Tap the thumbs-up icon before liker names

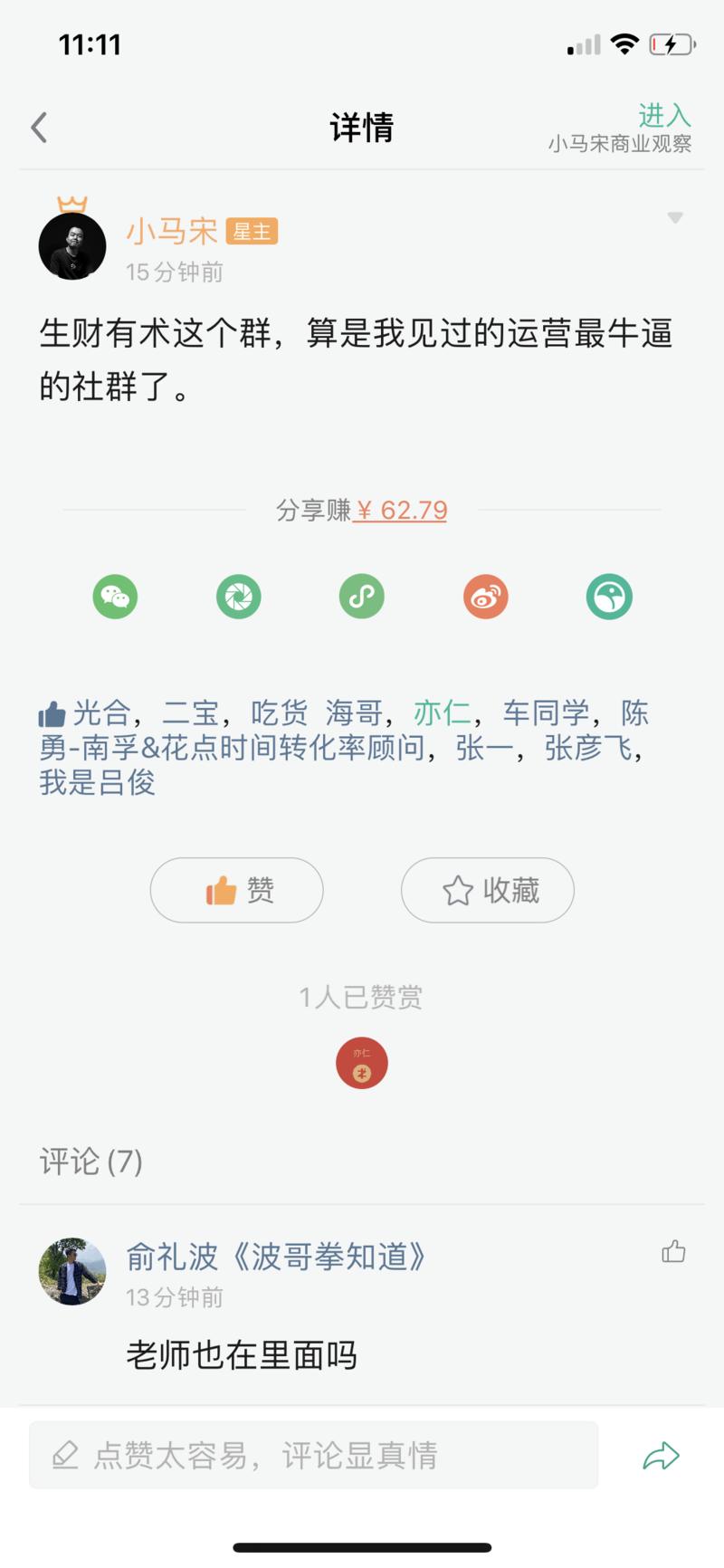pyautogui.click(x=52, y=712)
